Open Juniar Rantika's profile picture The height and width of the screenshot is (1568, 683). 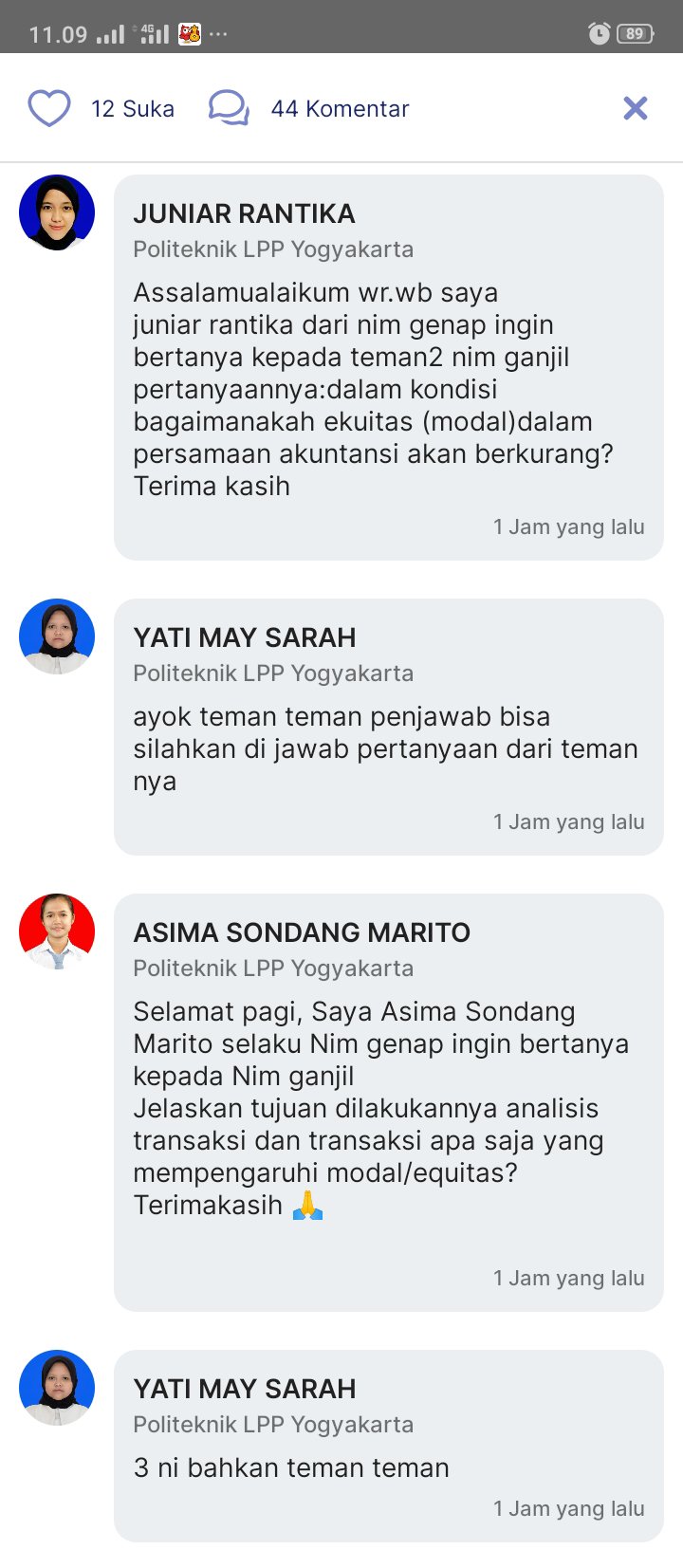(x=57, y=212)
